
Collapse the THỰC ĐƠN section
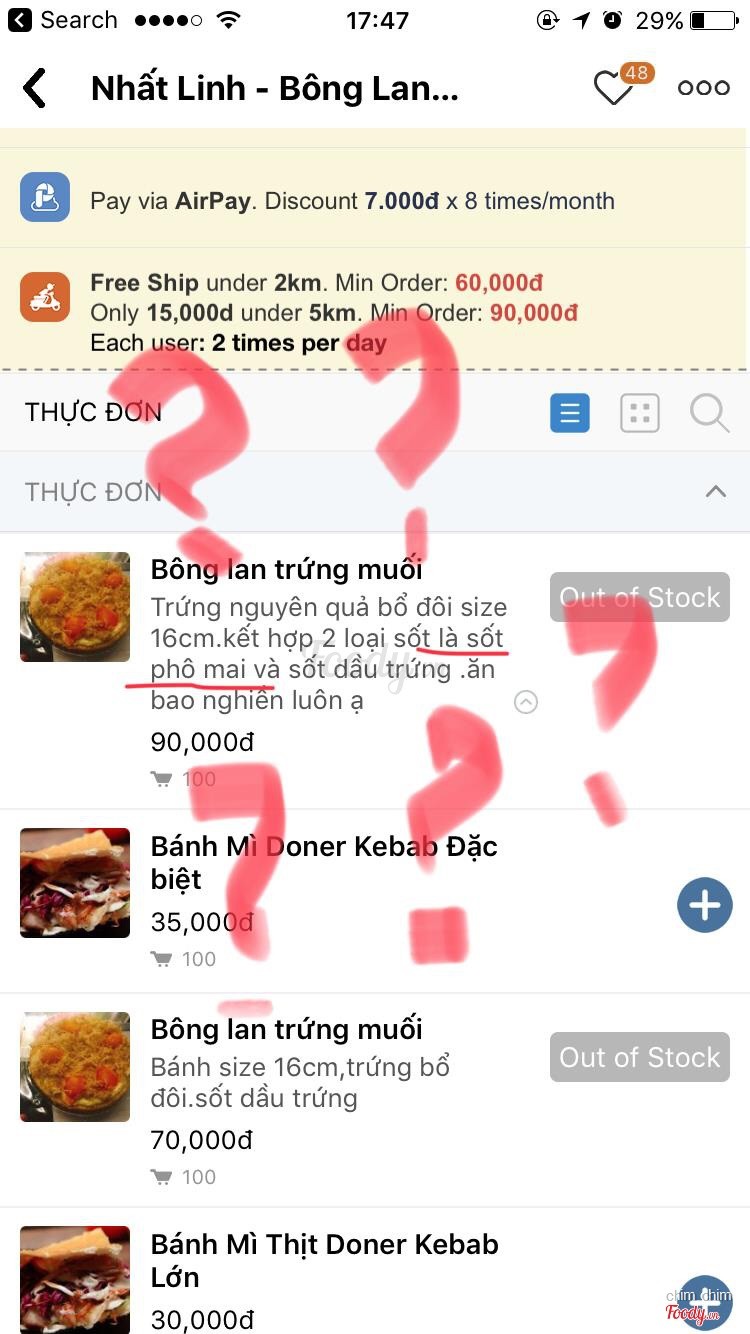coord(715,491)
